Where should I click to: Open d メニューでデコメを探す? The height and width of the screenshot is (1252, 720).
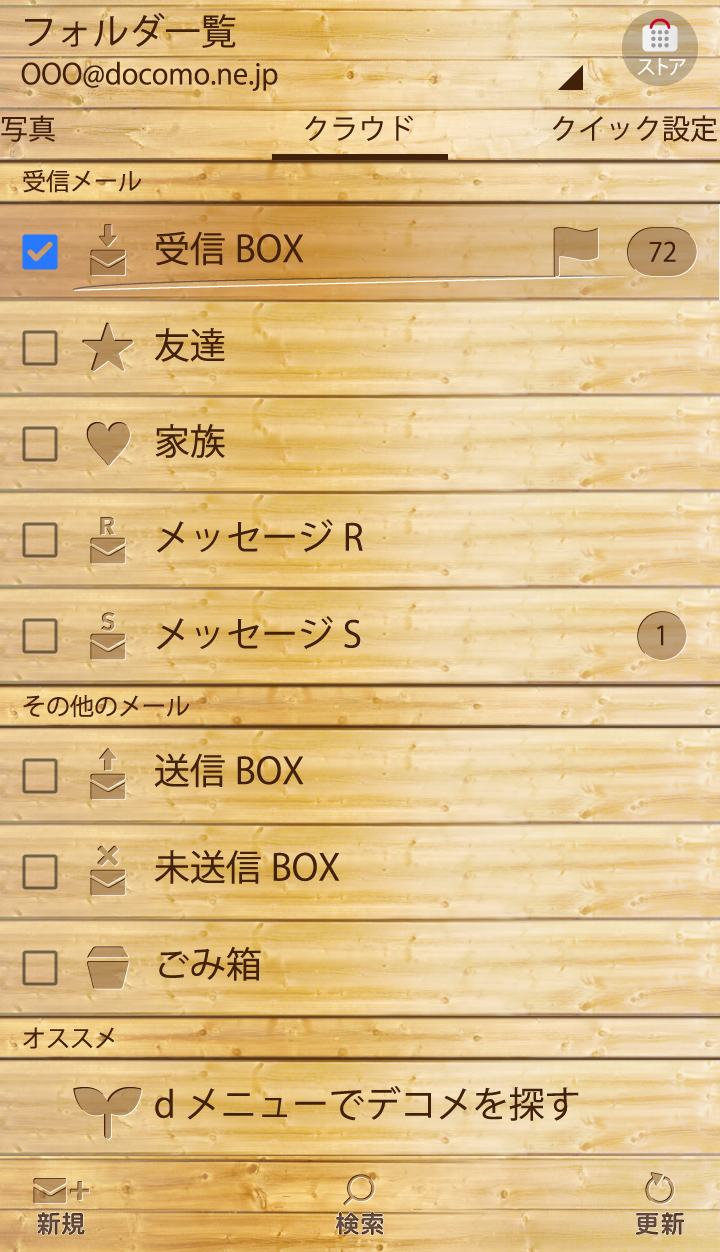(366, 1105)
